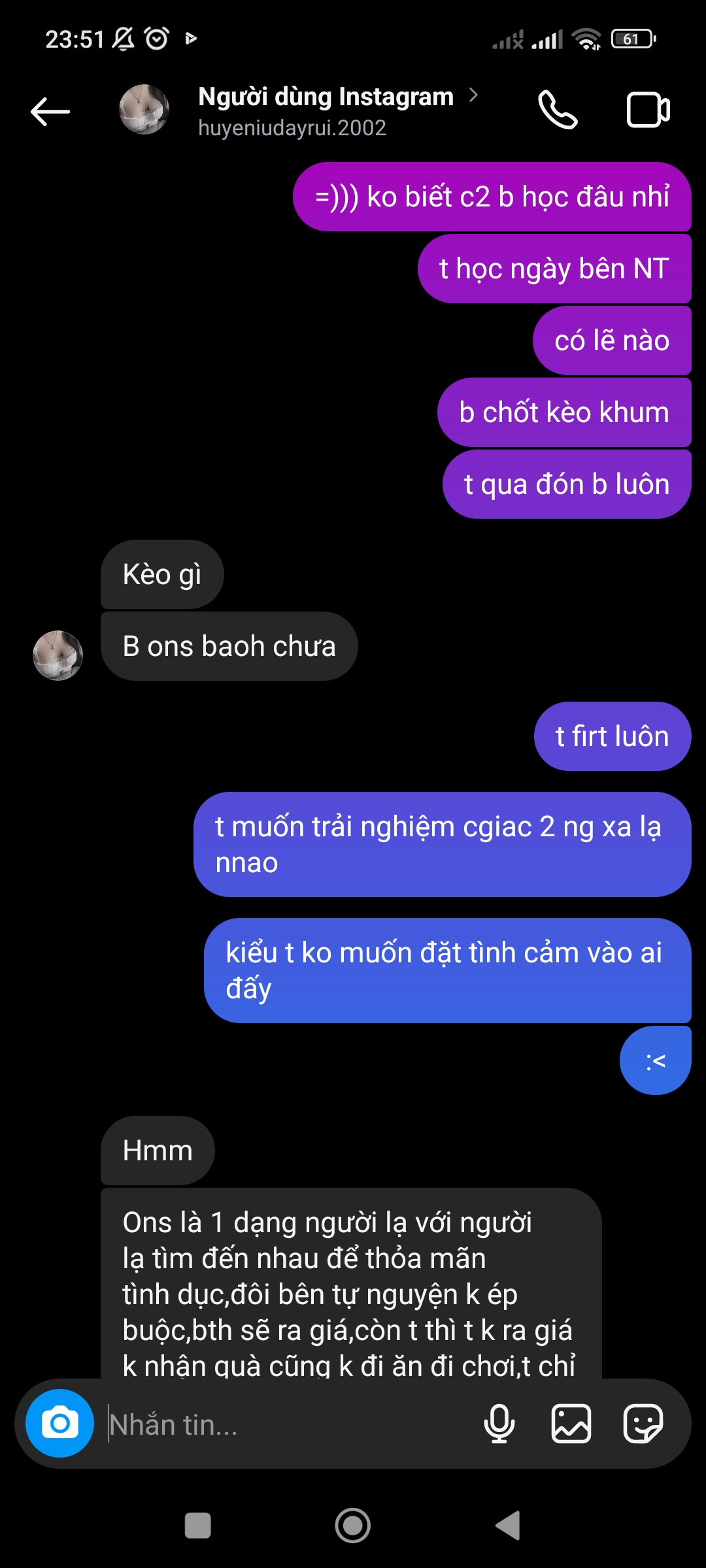Check the Wi-Fi status icon
706x1568 pixels.
587,39
